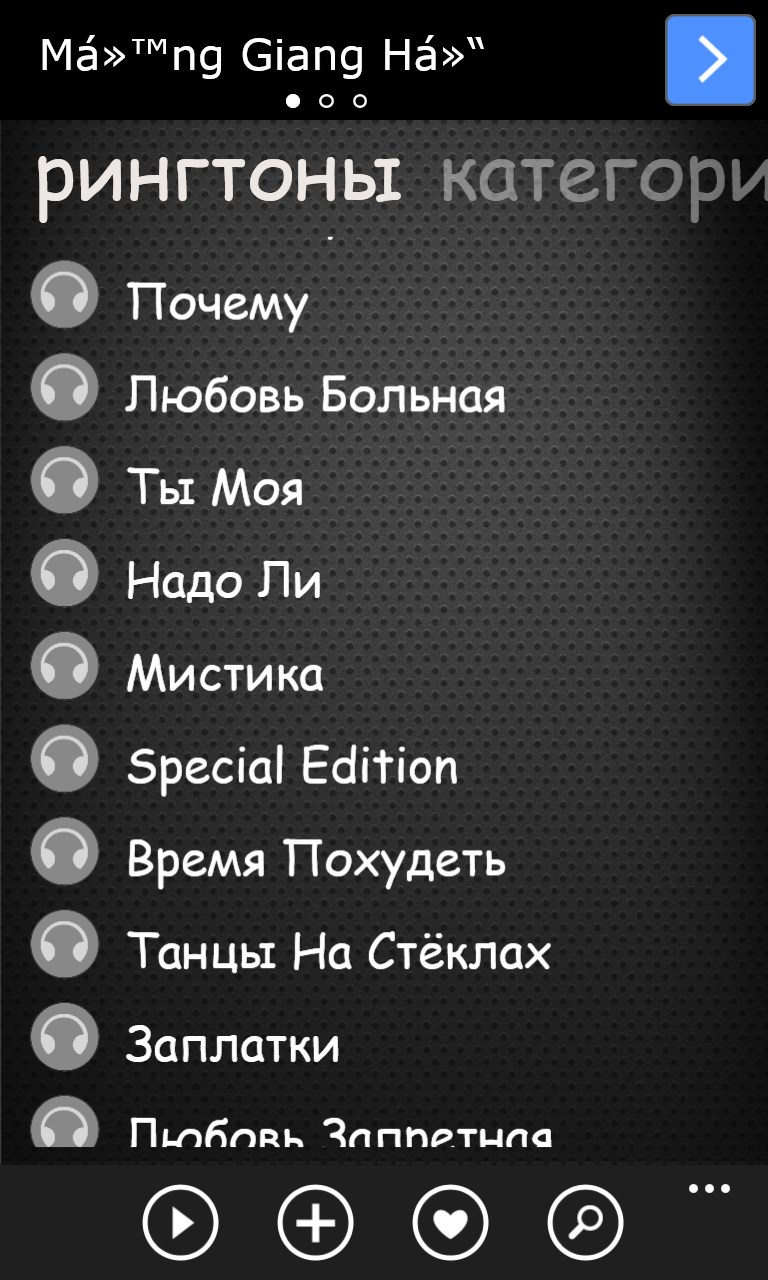The width and height of the screenshot is (768, 1280).
Task: Tap the blue arrow on the ad banner
Action: (710, 60)
